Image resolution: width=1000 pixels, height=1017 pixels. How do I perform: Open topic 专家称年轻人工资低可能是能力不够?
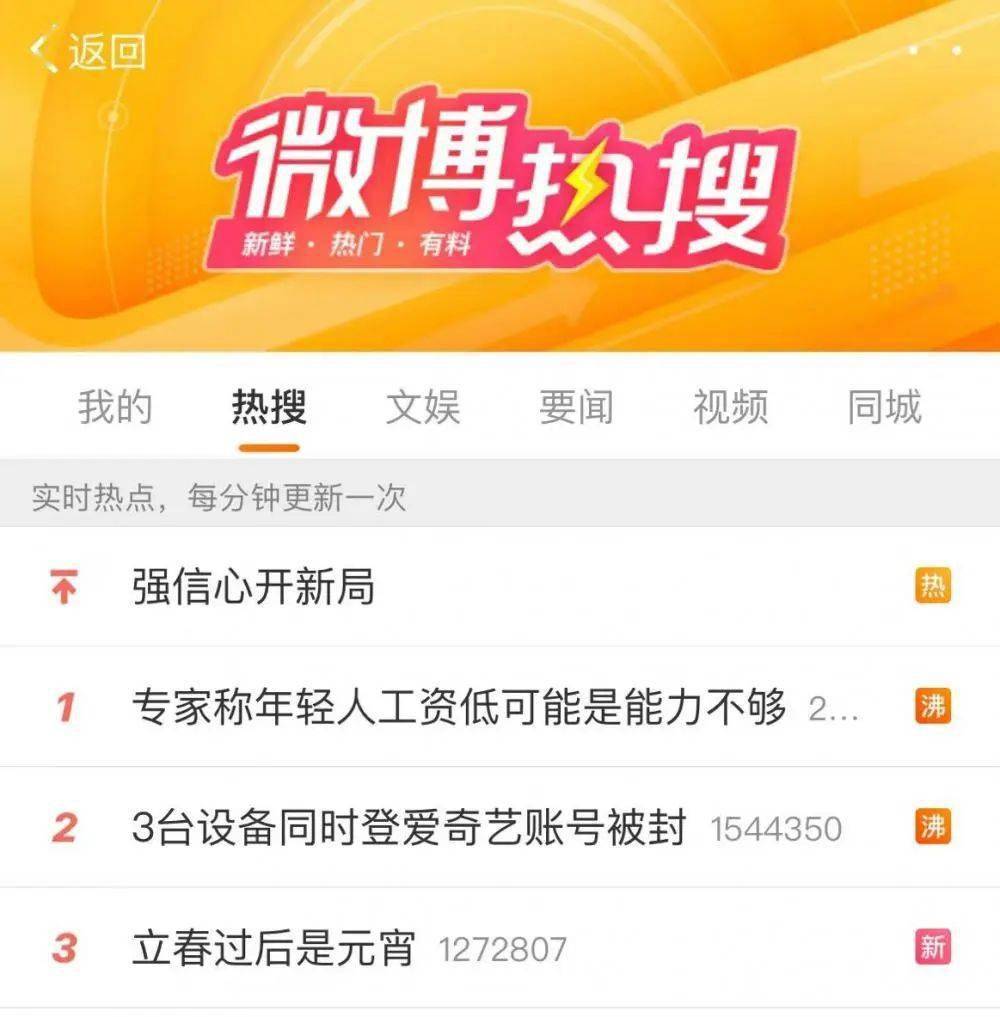[460, 707]
